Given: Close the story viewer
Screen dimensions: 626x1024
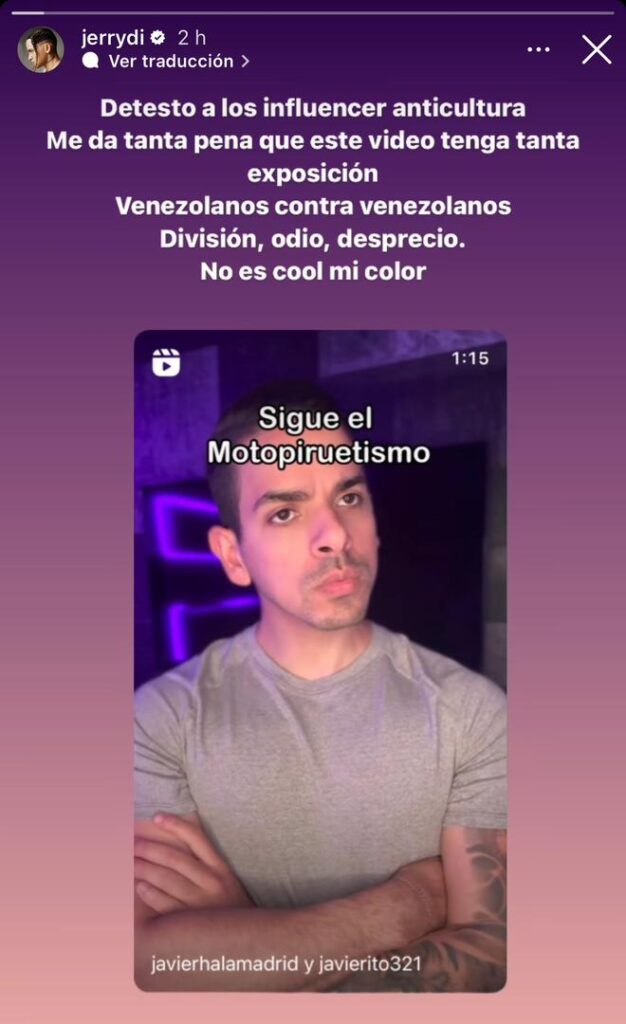Looking at the screenshot, I should (596, 49).
